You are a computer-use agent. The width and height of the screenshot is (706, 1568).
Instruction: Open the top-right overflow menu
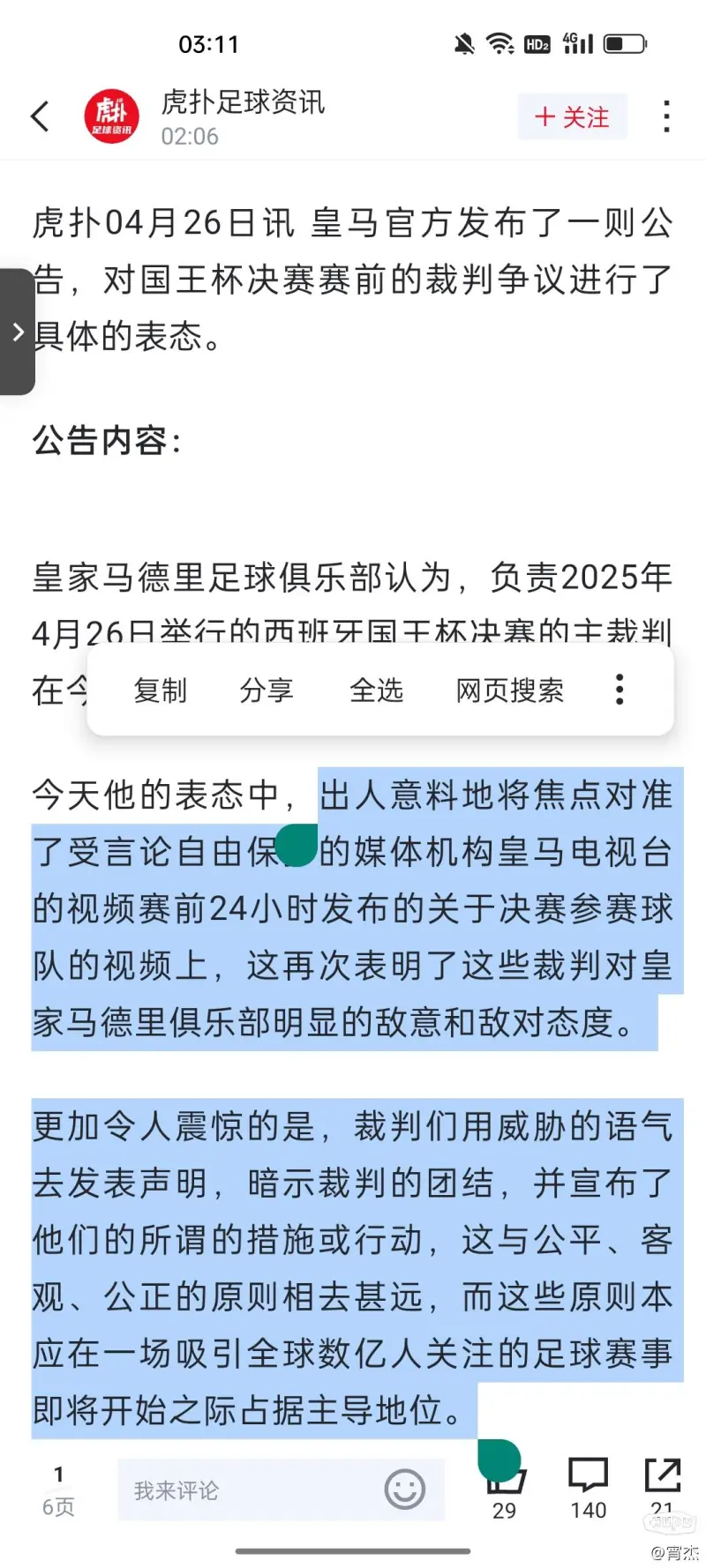pos(666,116)
